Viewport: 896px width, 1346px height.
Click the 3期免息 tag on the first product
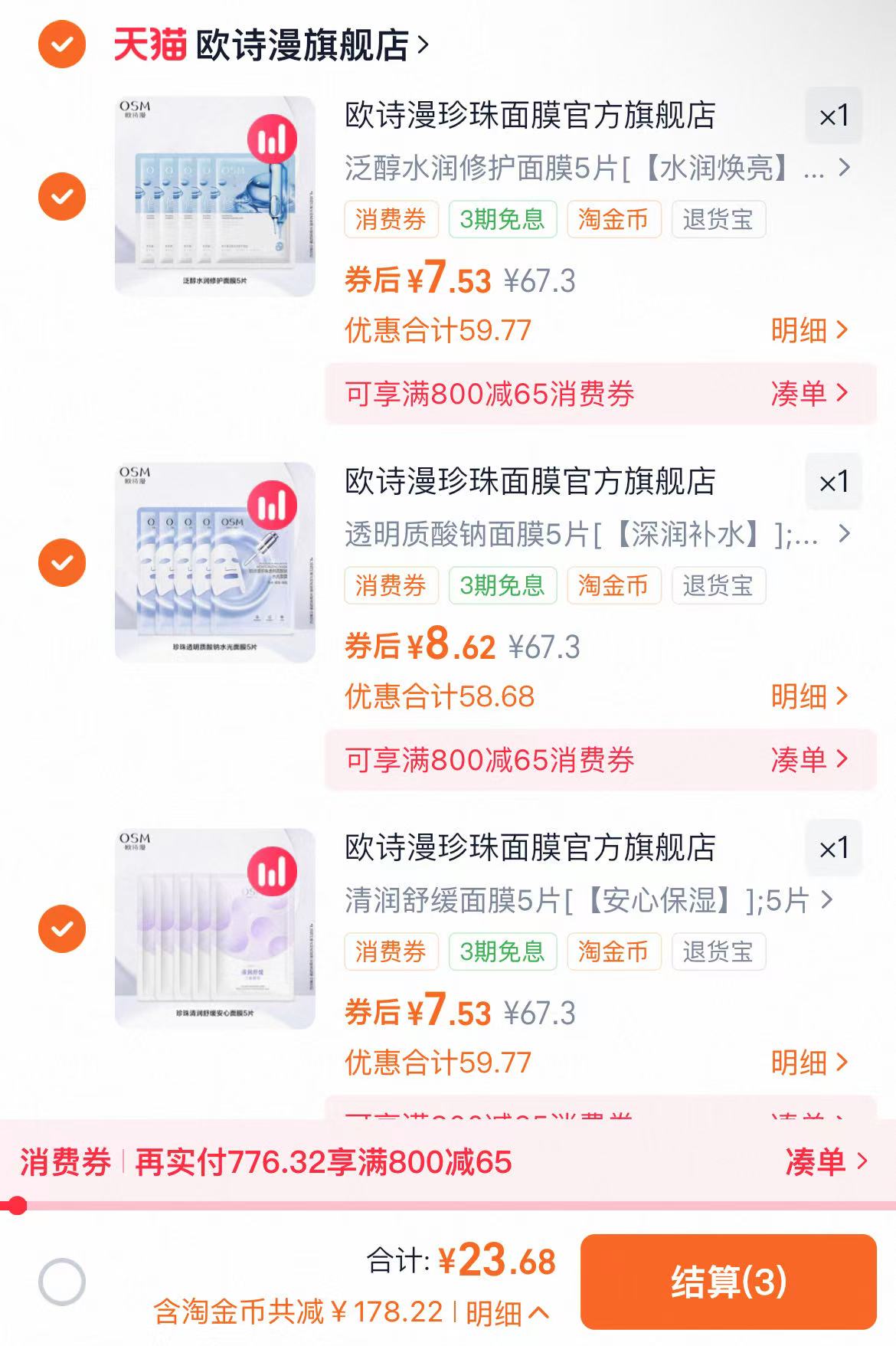502,219
